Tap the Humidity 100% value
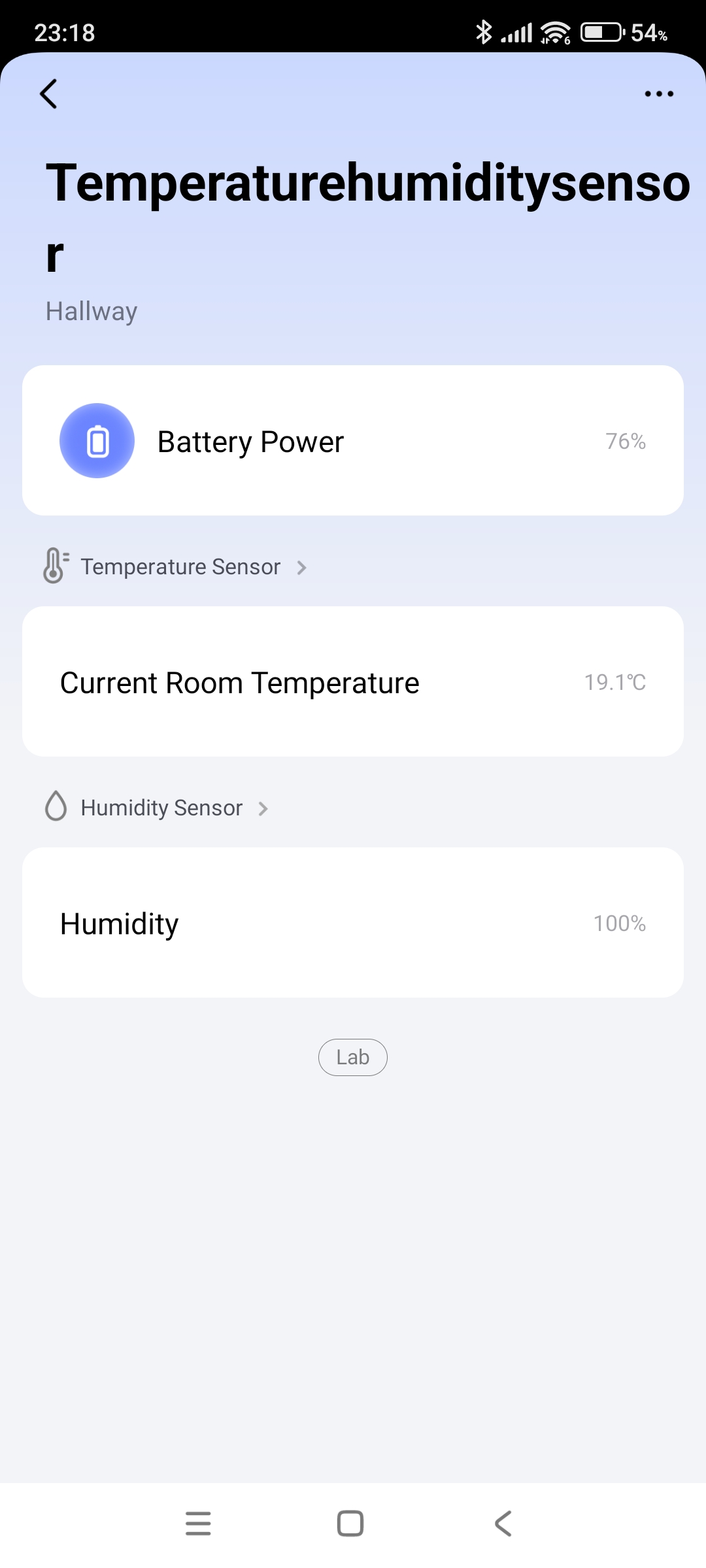Image resolution: width=706 pixels, height=1568 pixels. click(x=619, y=923)
